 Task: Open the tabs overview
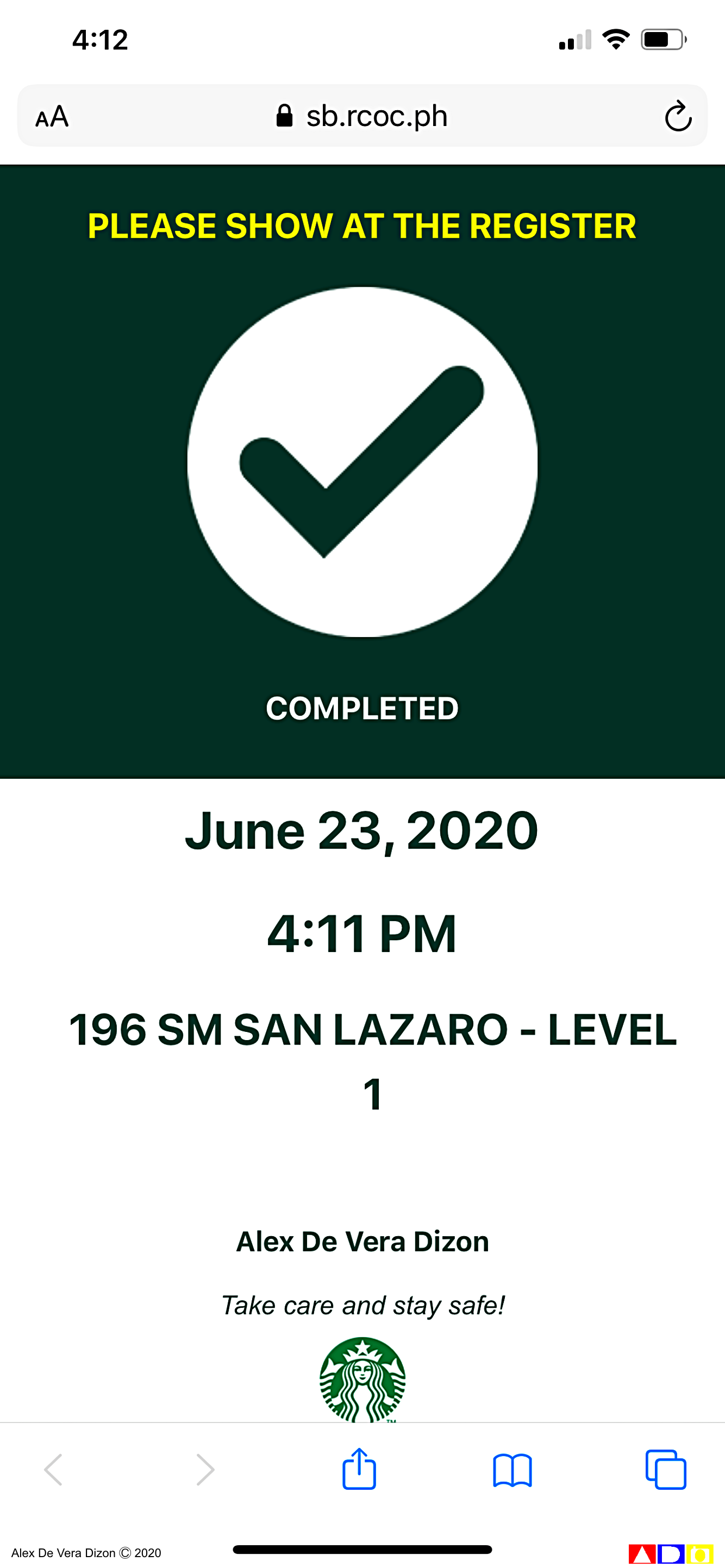point(666,1469)
